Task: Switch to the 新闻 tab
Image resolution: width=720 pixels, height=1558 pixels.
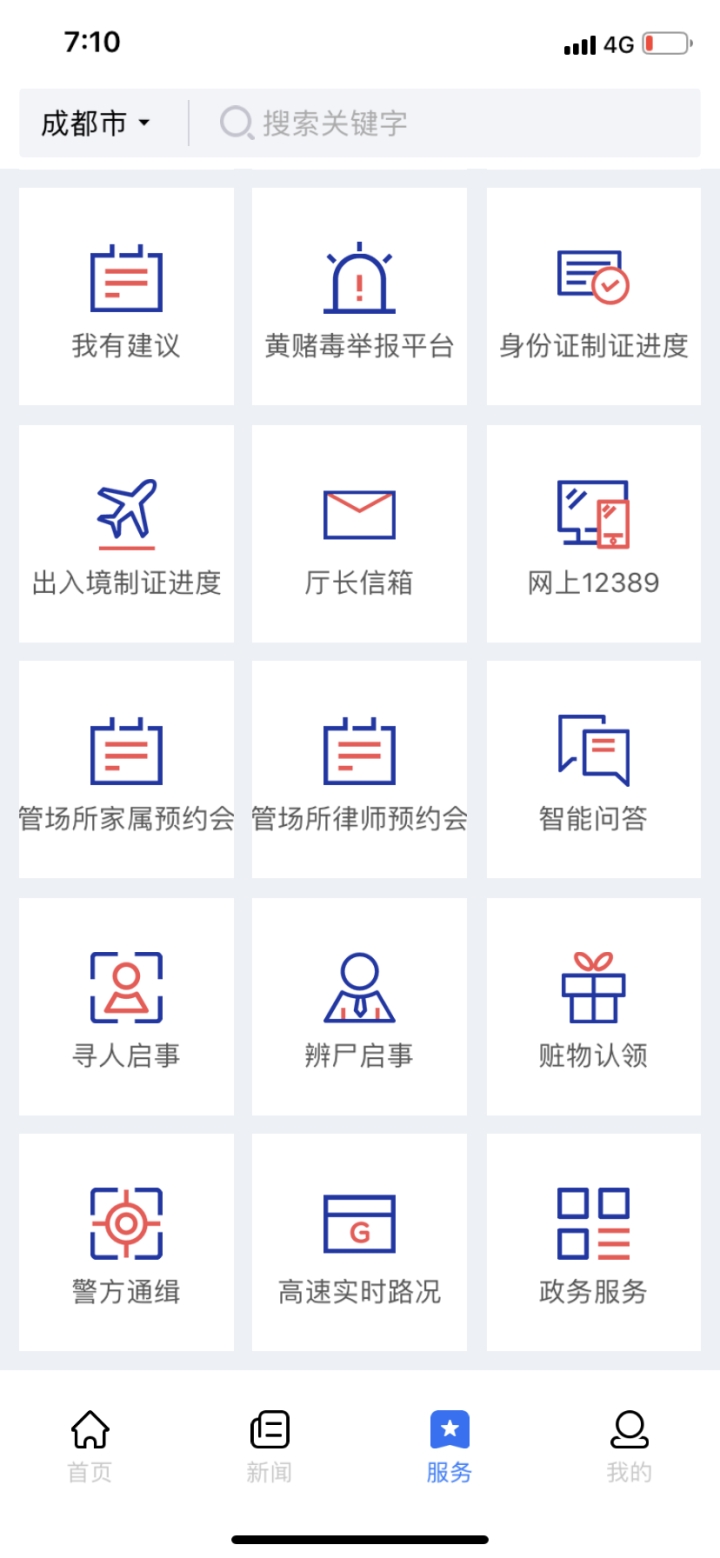Action: [269, 1446]
